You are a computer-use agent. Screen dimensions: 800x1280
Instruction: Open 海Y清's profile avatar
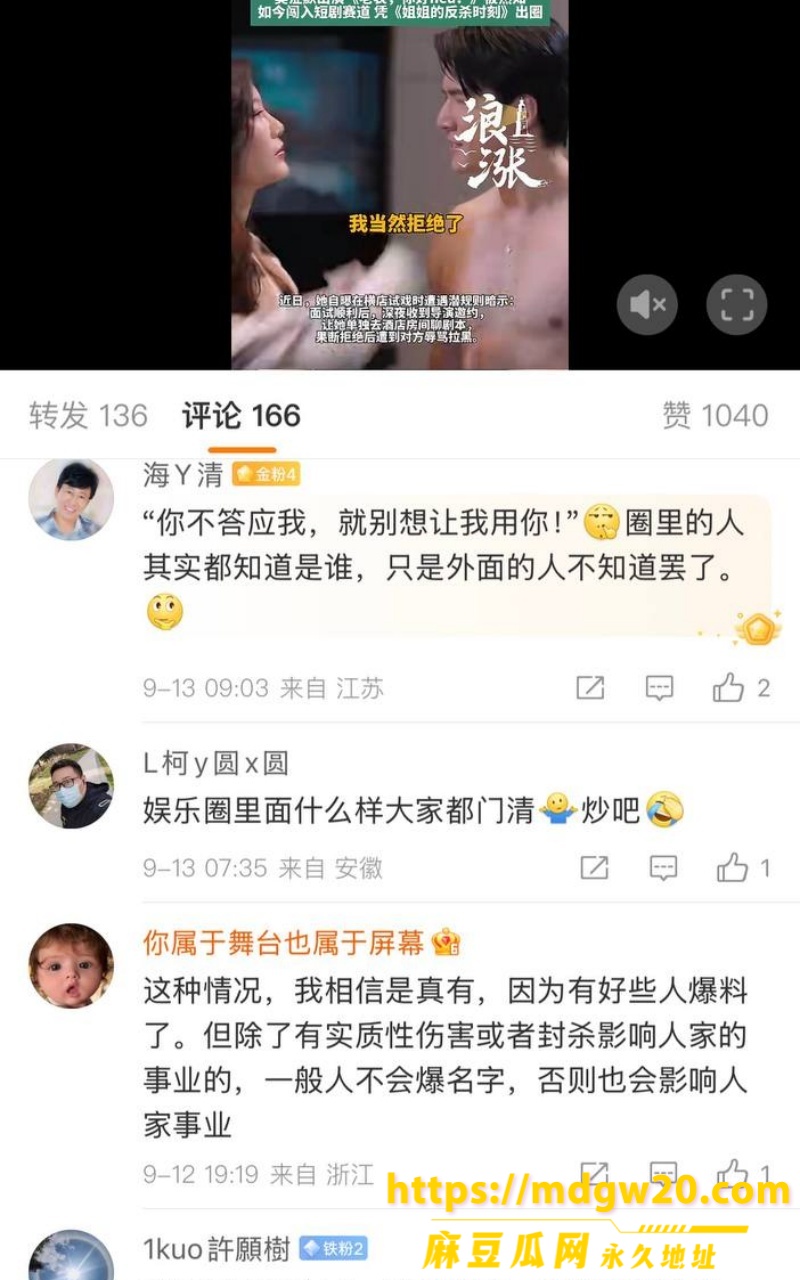tap(71, 499)
